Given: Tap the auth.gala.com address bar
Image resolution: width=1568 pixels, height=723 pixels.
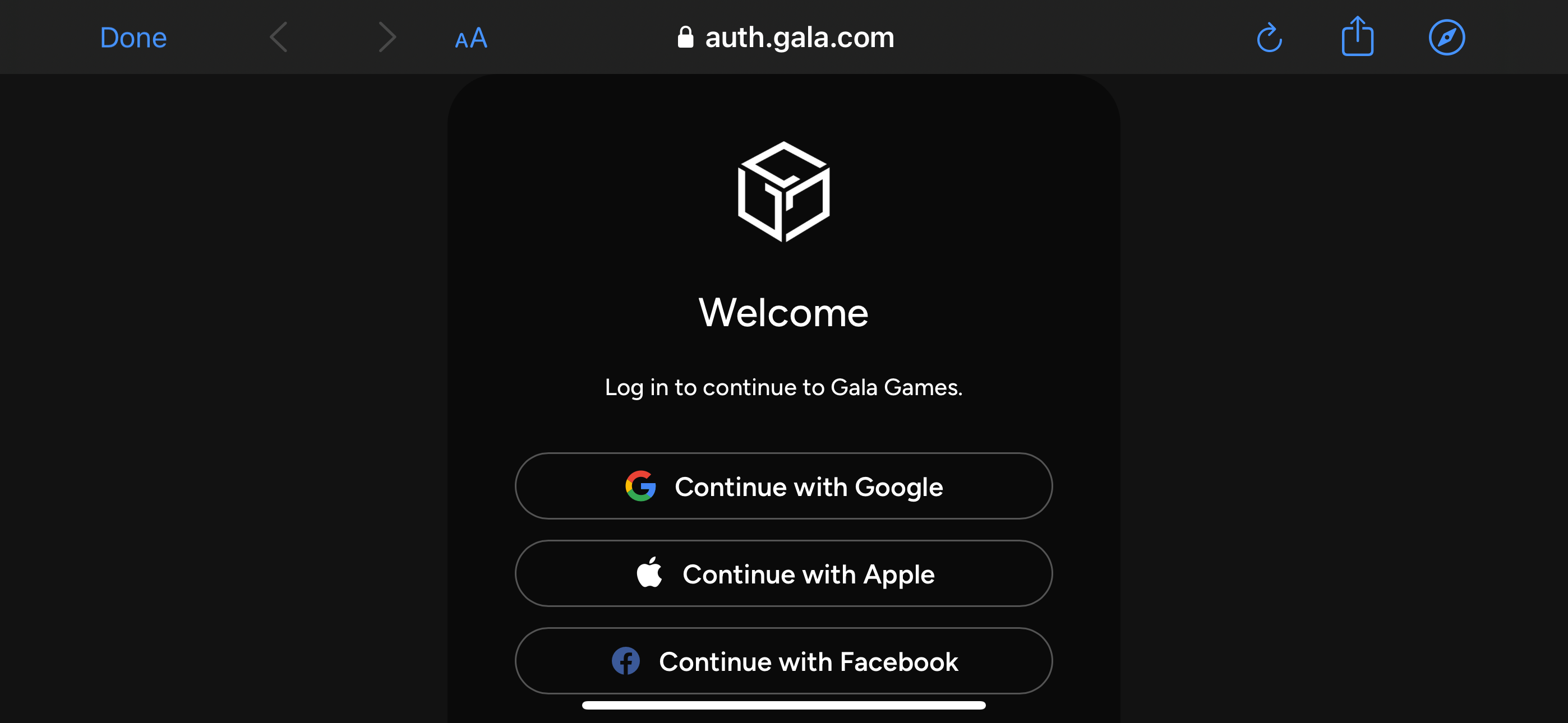Looking at the screenshot, I should [785, 38].
